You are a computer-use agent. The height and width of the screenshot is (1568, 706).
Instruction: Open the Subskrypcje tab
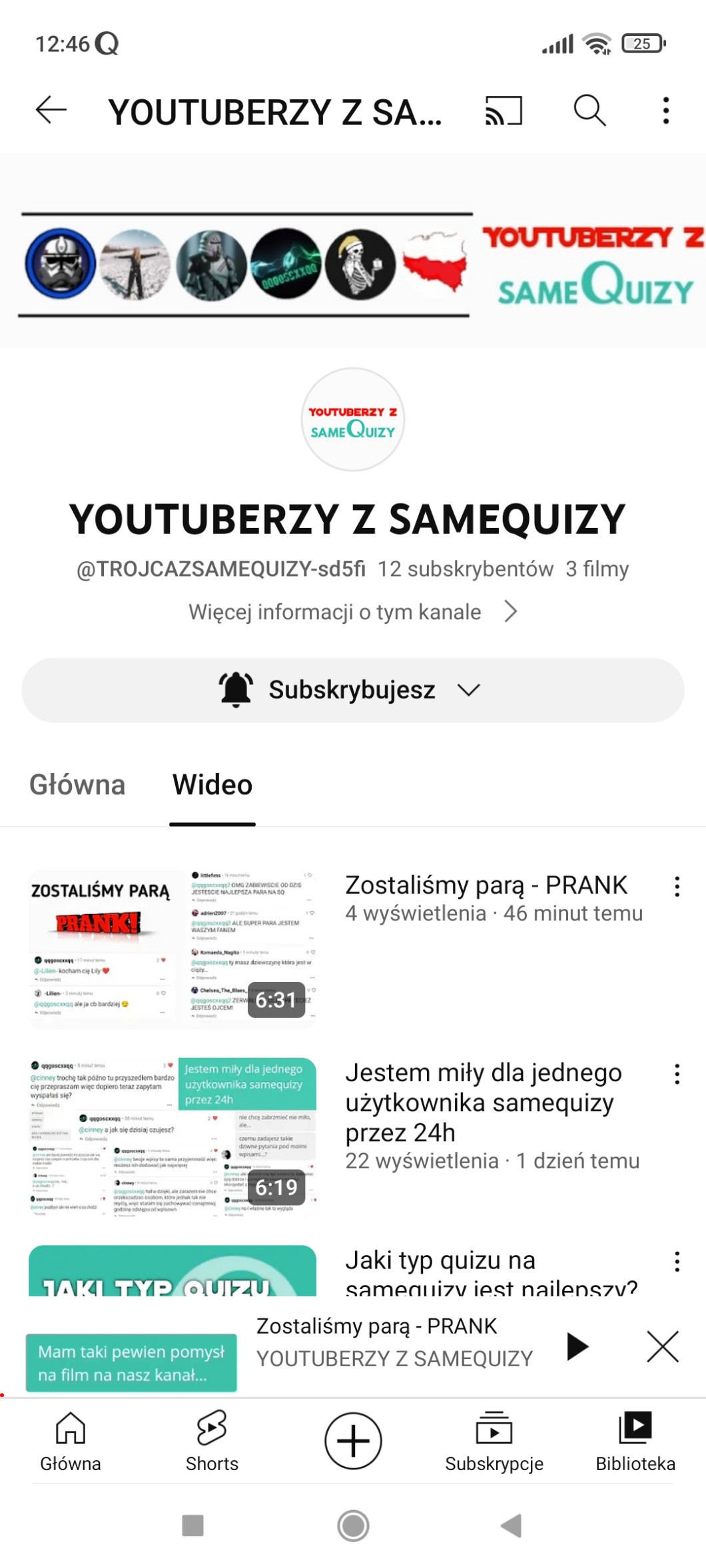[494, 1441]
